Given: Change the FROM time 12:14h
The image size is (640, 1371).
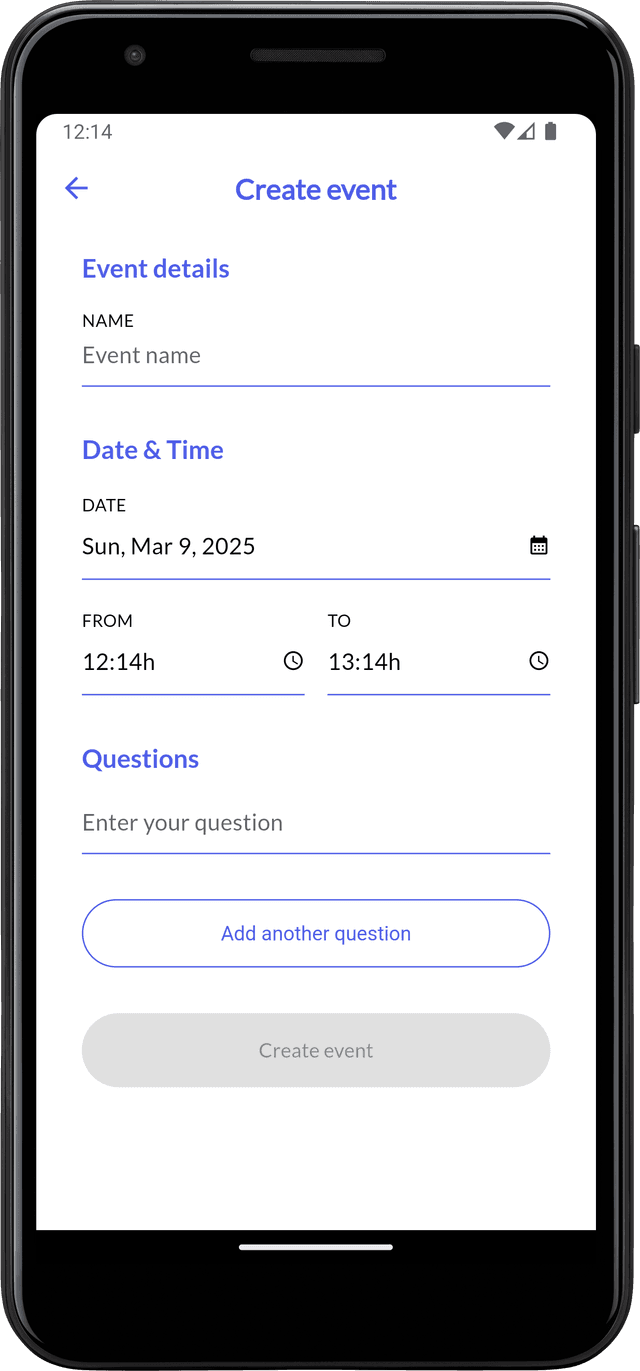Looking at the screenshot, I should pos(192,661).
